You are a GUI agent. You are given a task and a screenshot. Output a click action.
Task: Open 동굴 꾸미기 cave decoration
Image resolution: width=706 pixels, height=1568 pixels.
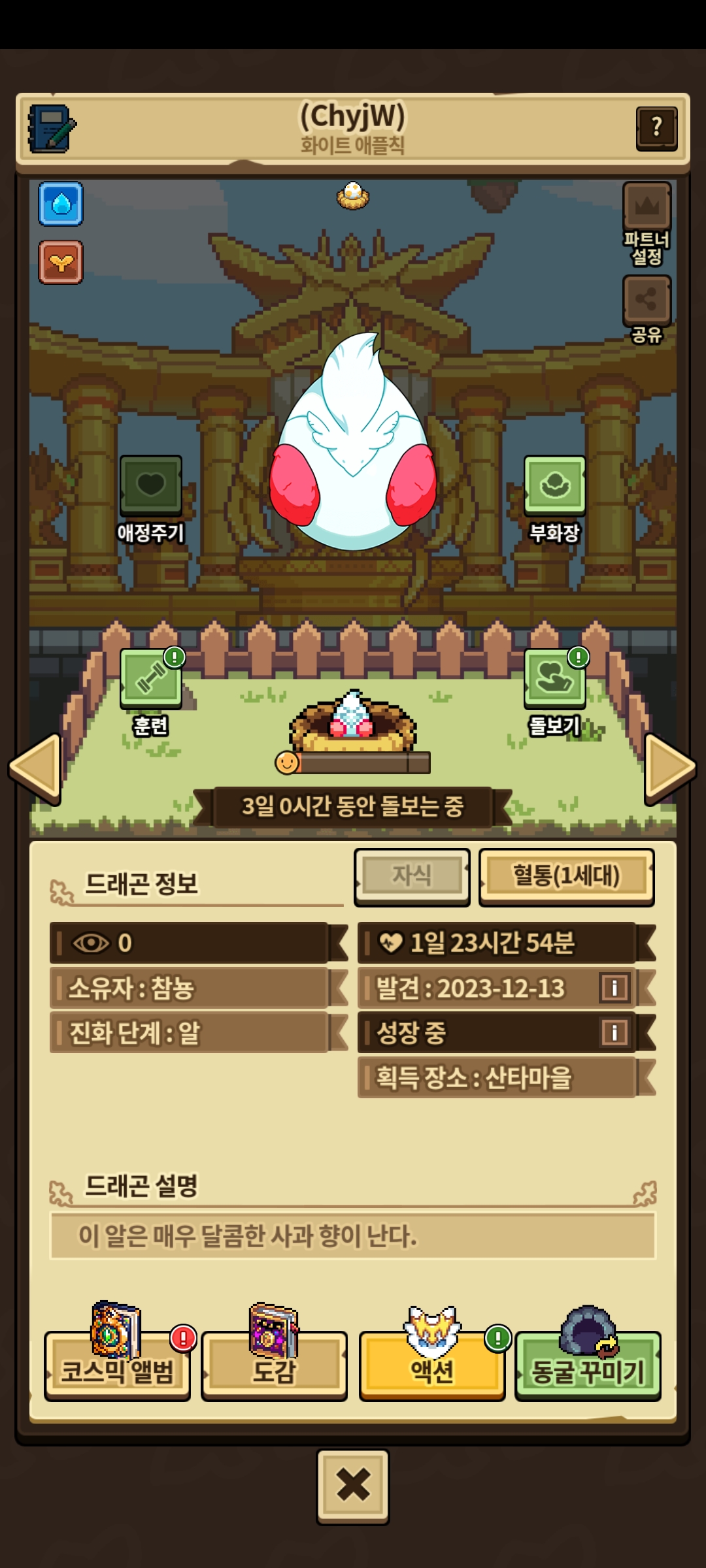pos(588,1365)
